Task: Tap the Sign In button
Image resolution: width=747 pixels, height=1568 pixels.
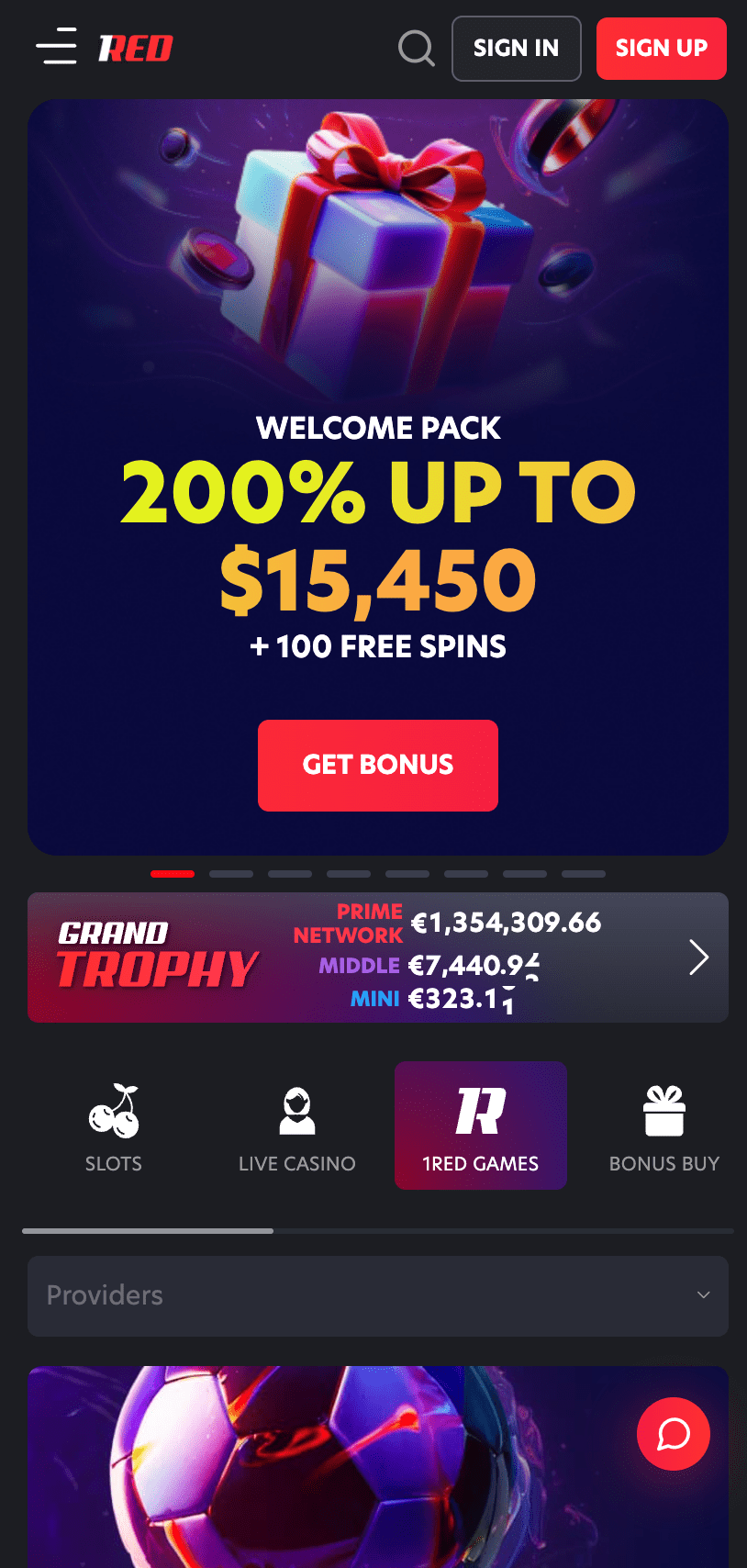Action: [516, 49]
